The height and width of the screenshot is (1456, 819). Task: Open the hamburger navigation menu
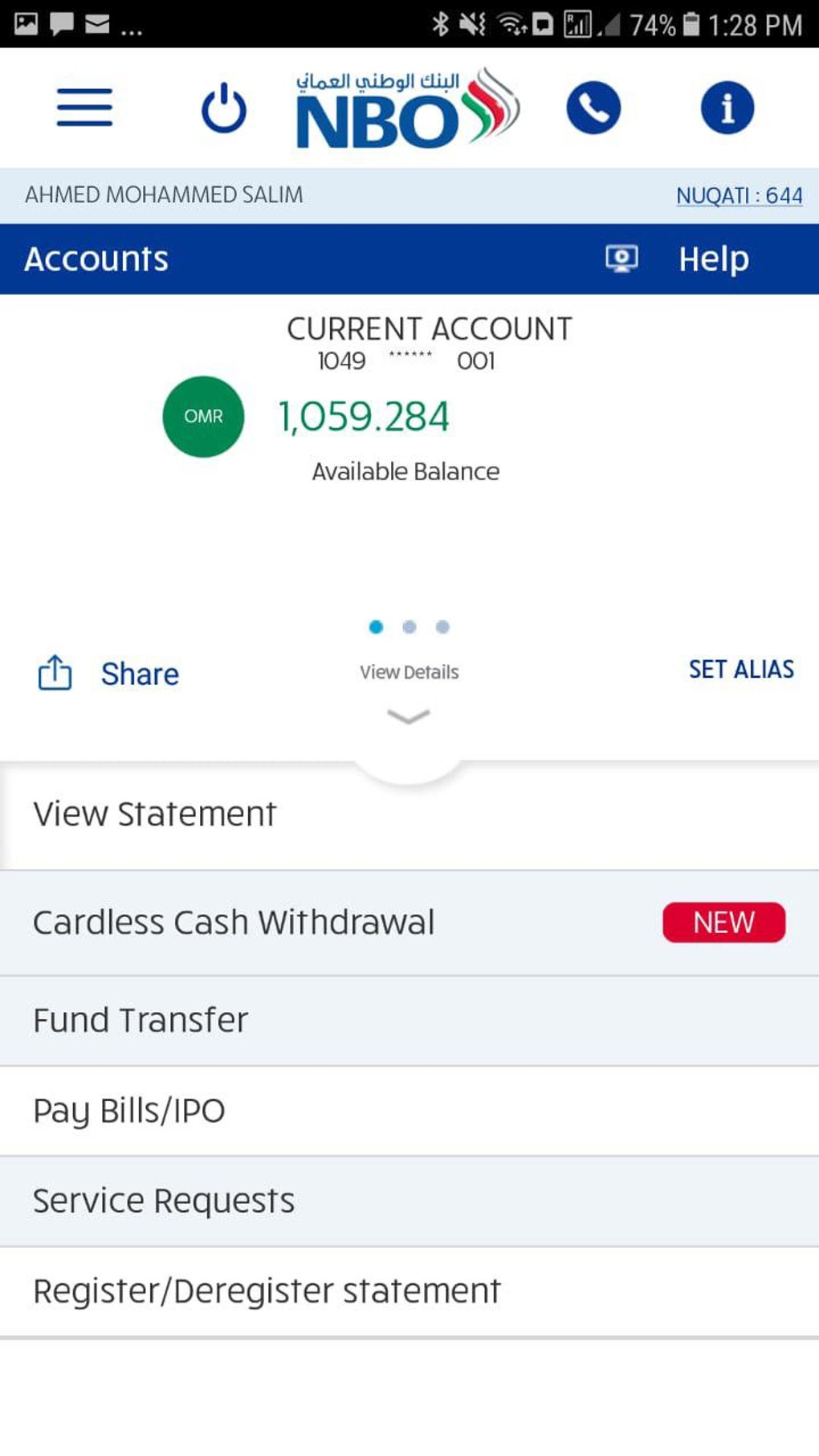[84, 108]
